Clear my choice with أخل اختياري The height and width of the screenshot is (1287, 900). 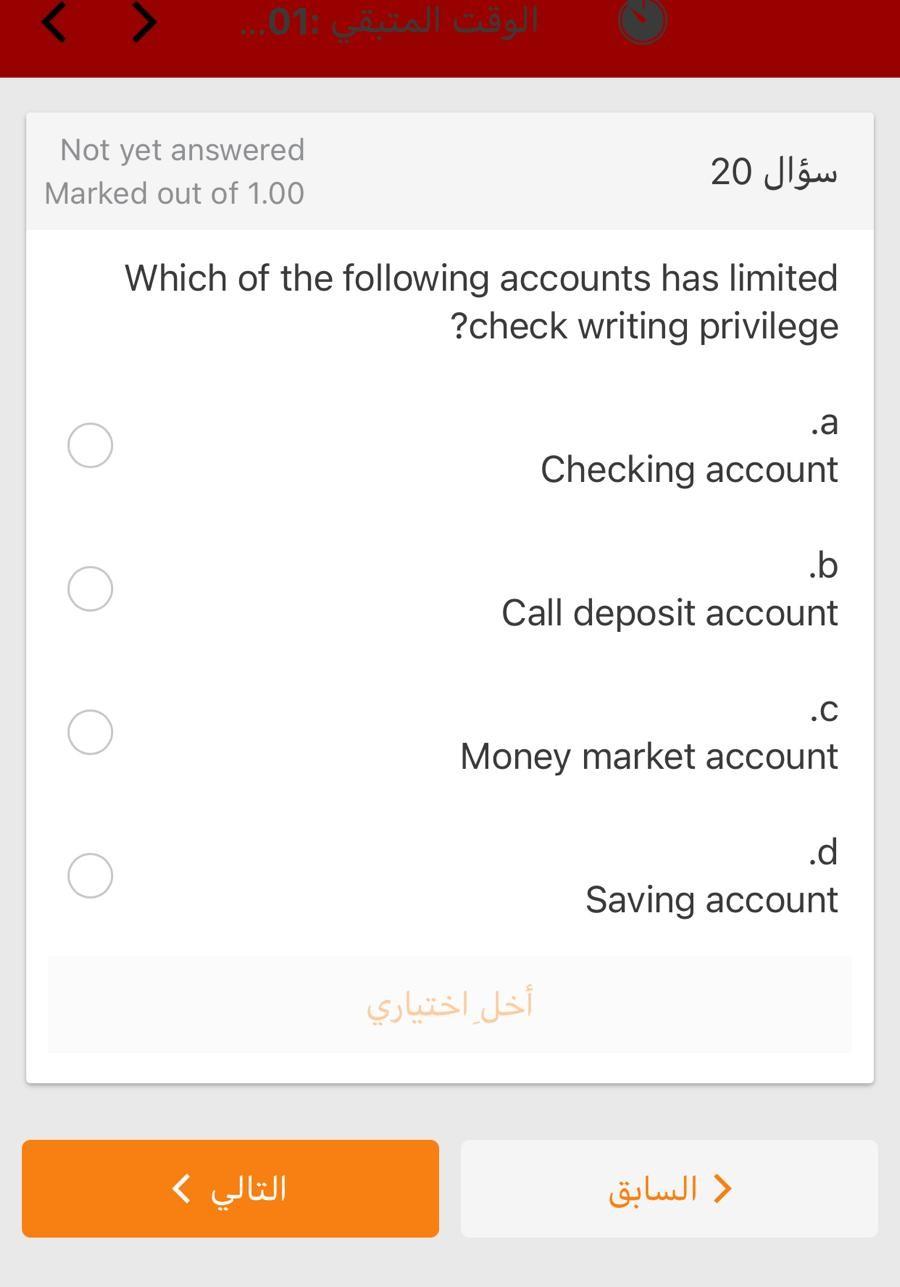point(450,1004)
